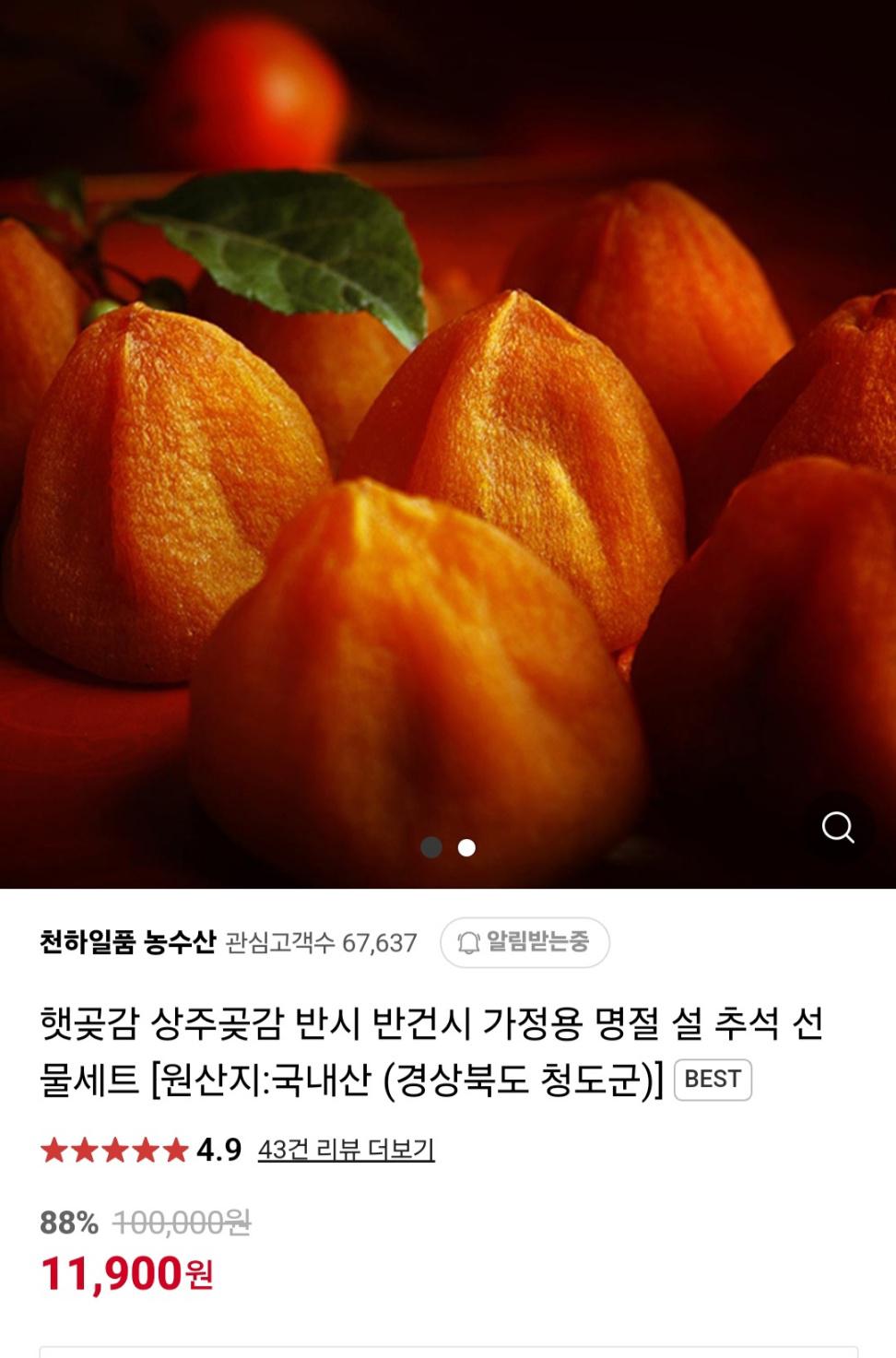
Task: Open the 천하일품 농수산 seller page
Action: pyautogui.click(x=127, y=942)
